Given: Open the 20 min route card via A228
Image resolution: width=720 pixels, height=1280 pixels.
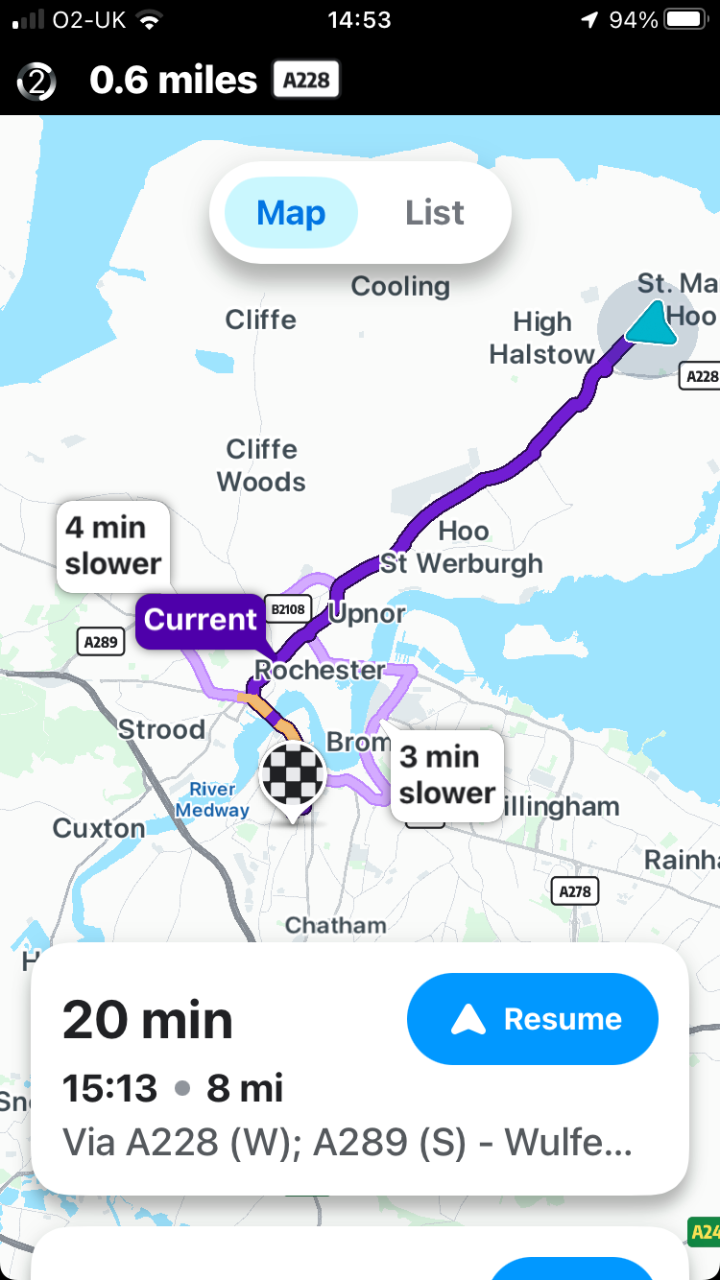Looking at the screenshot, I should [x=360, y=1068].
